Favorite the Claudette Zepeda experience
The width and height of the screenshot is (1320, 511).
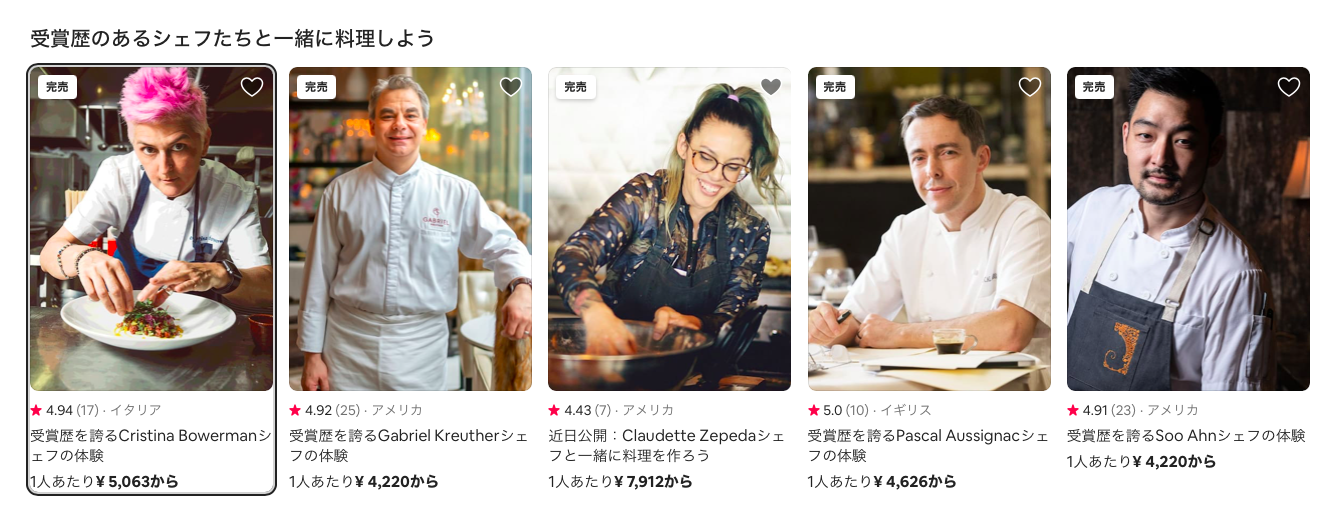click(x=770, y=87)
